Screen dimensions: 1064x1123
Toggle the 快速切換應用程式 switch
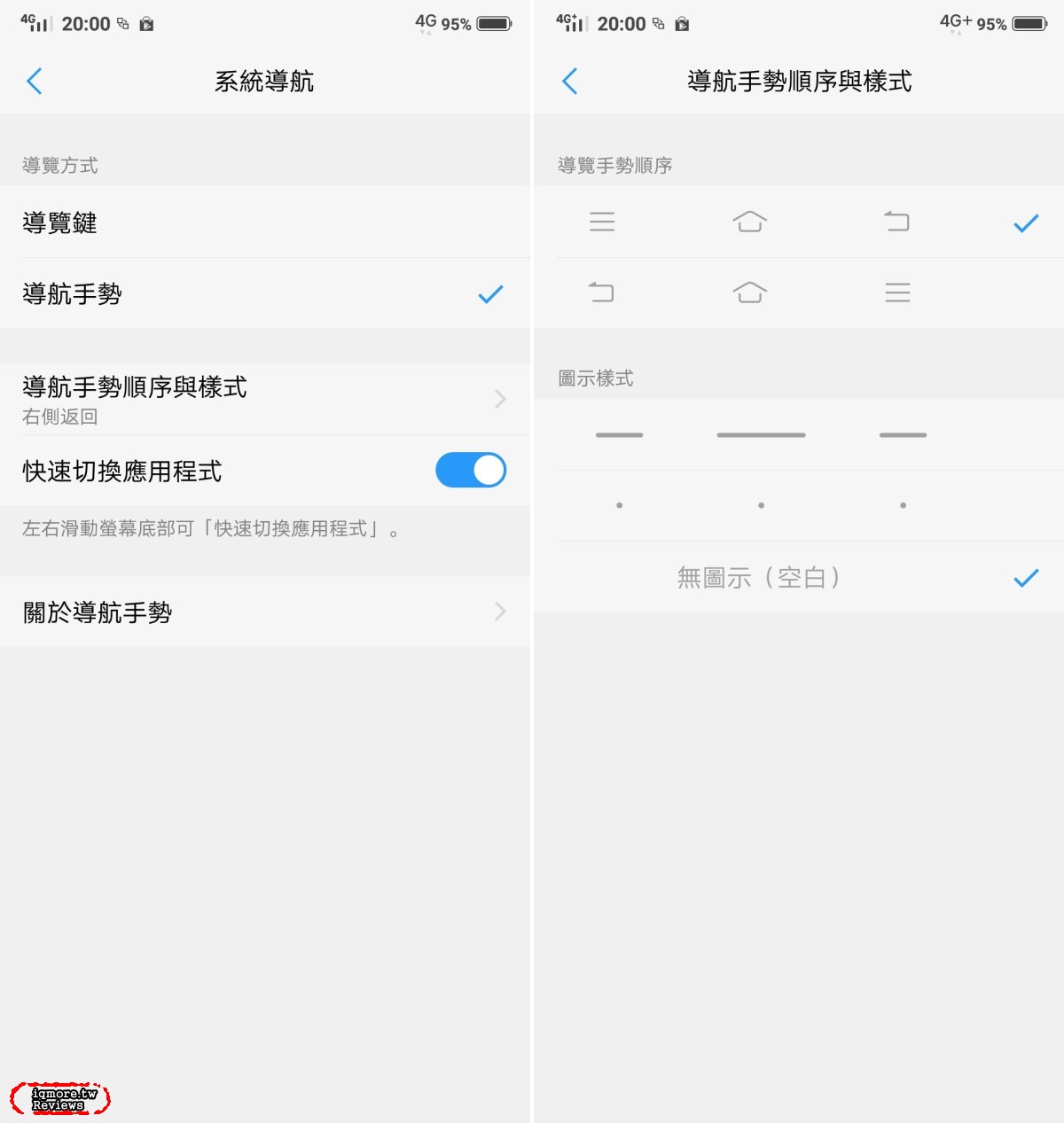471,470
